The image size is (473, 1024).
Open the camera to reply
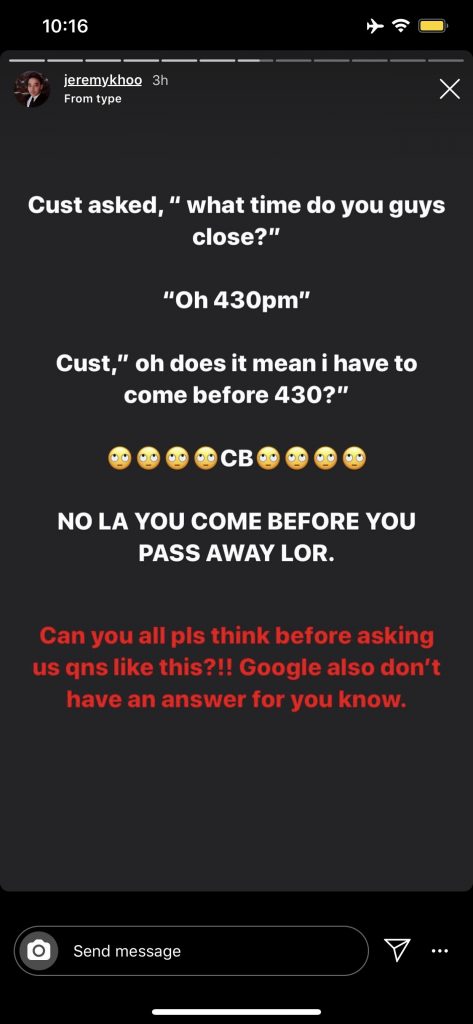(39, 950)
